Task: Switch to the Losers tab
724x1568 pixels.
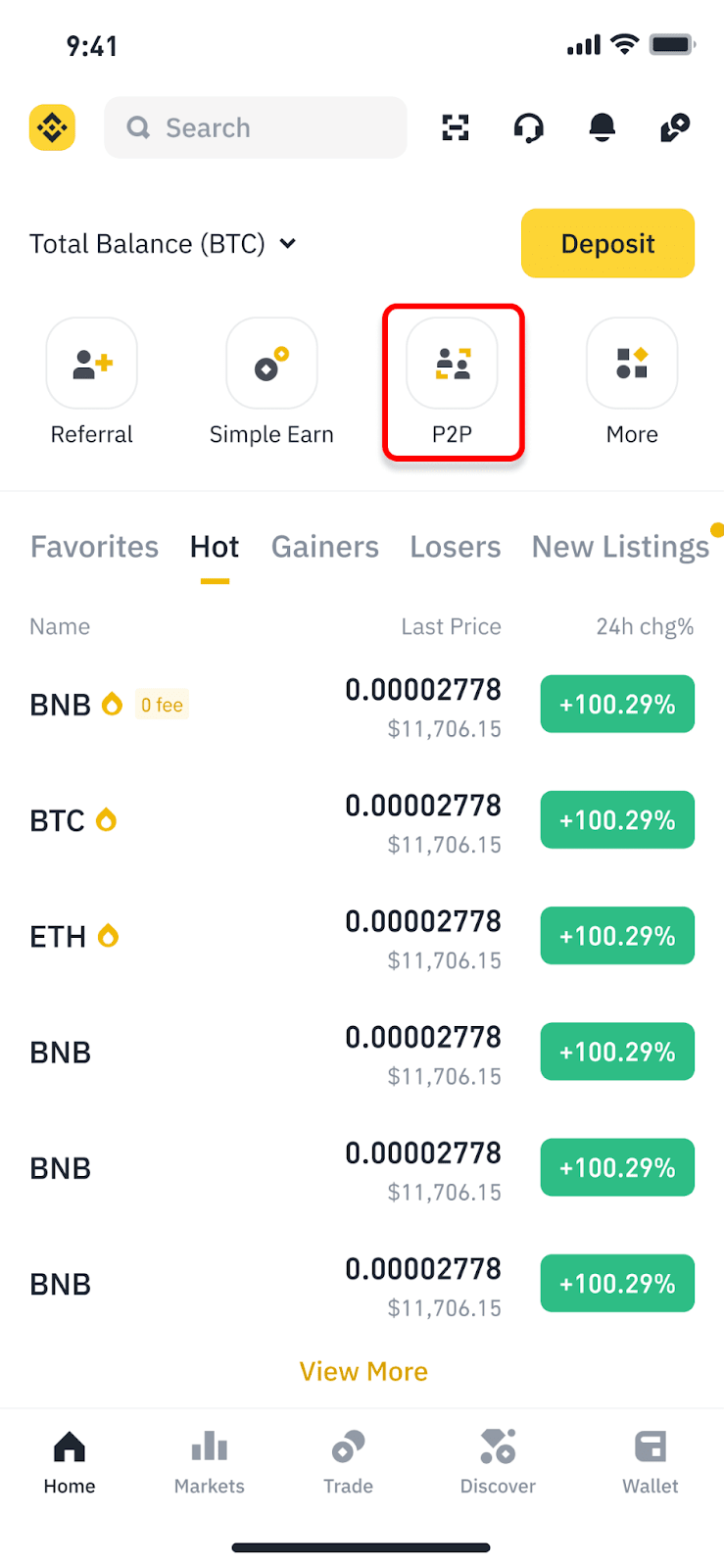Action: (x=455, y=547)
